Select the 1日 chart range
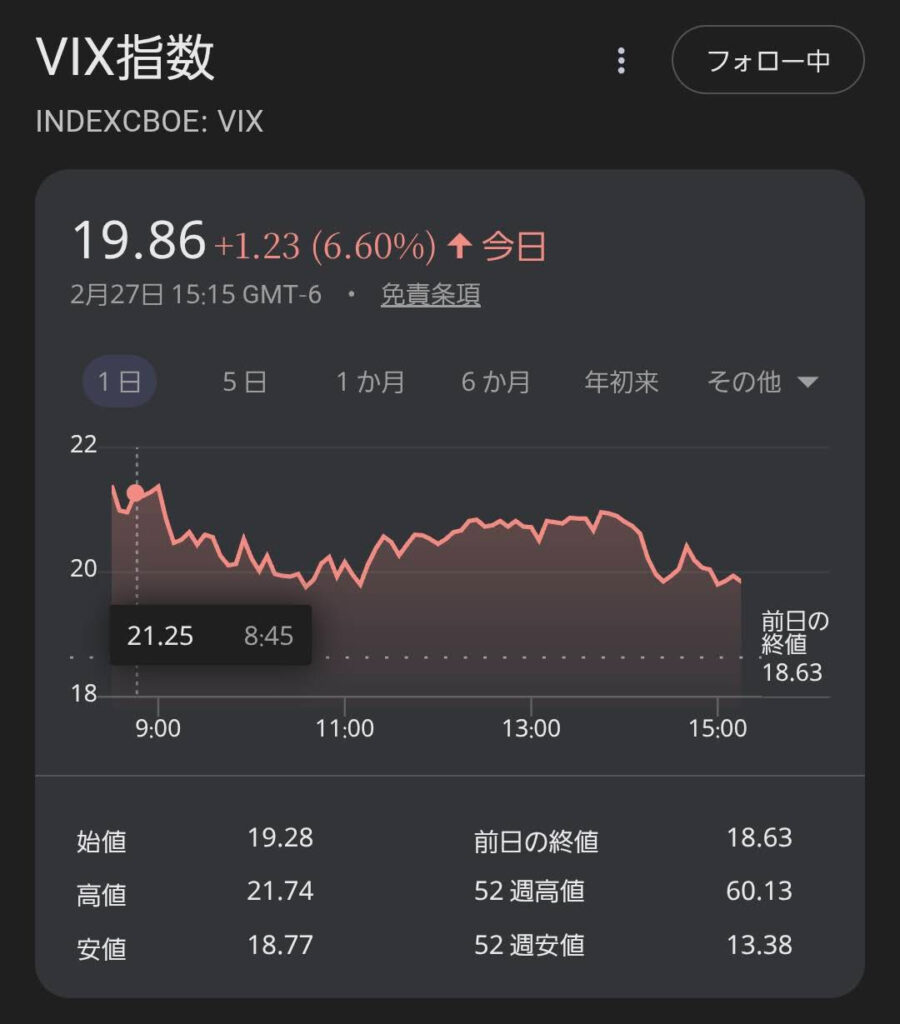Viewport: 900px width, 1024px height. [119, 382]
